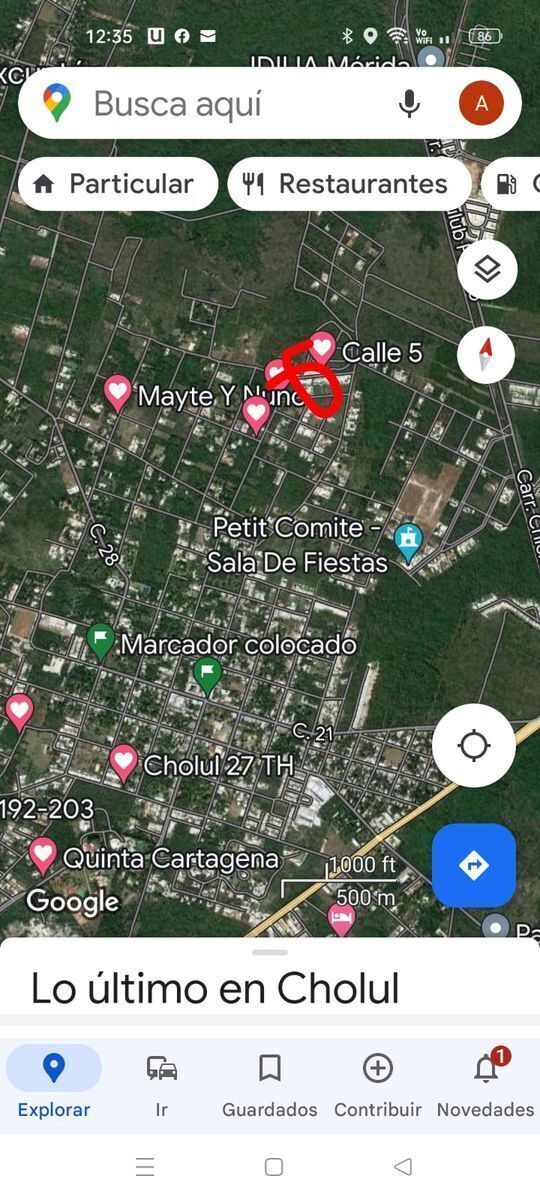Start voice search with the microphone
Image resolution: width=540 pixels, height=1200 pixels.
pos(409,103)
